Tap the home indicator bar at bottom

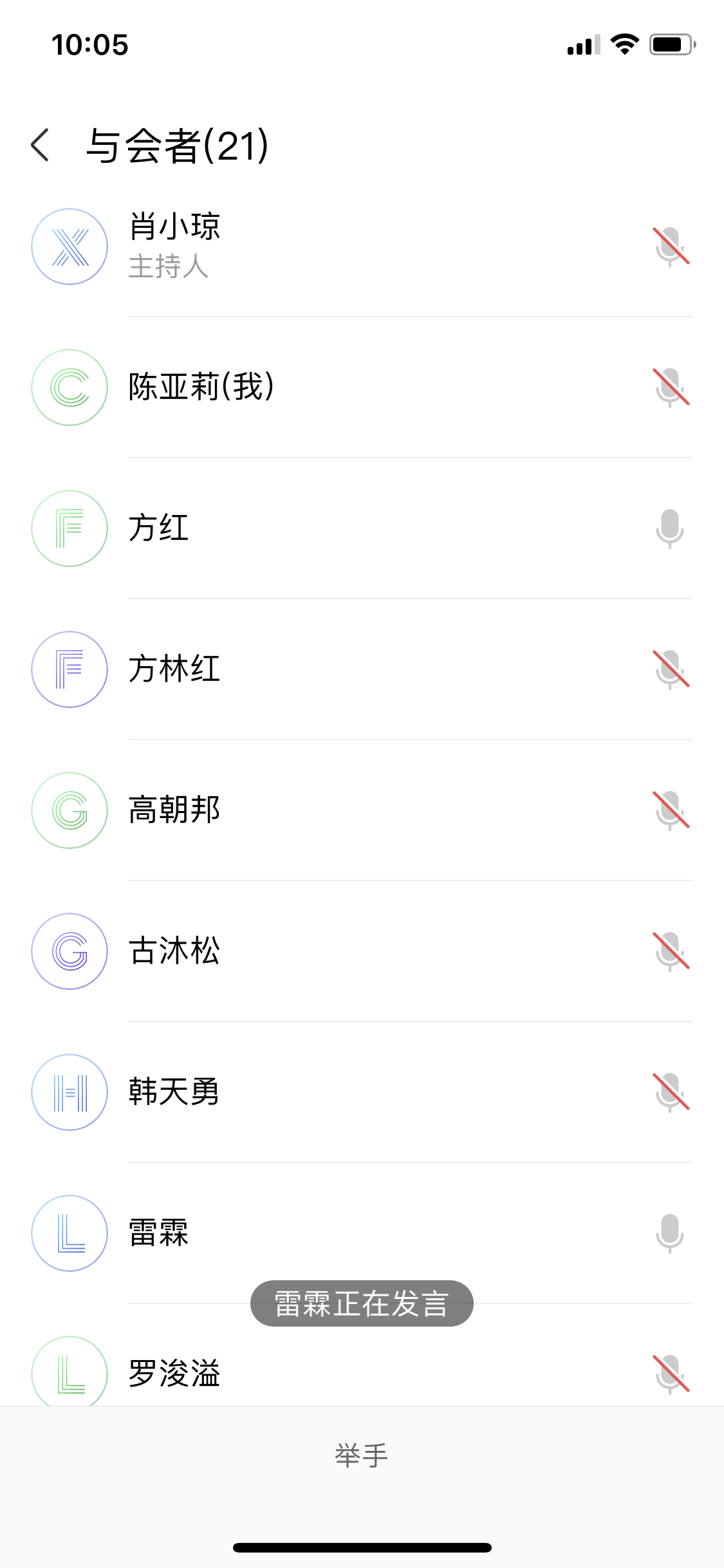tap(362, 1547)
